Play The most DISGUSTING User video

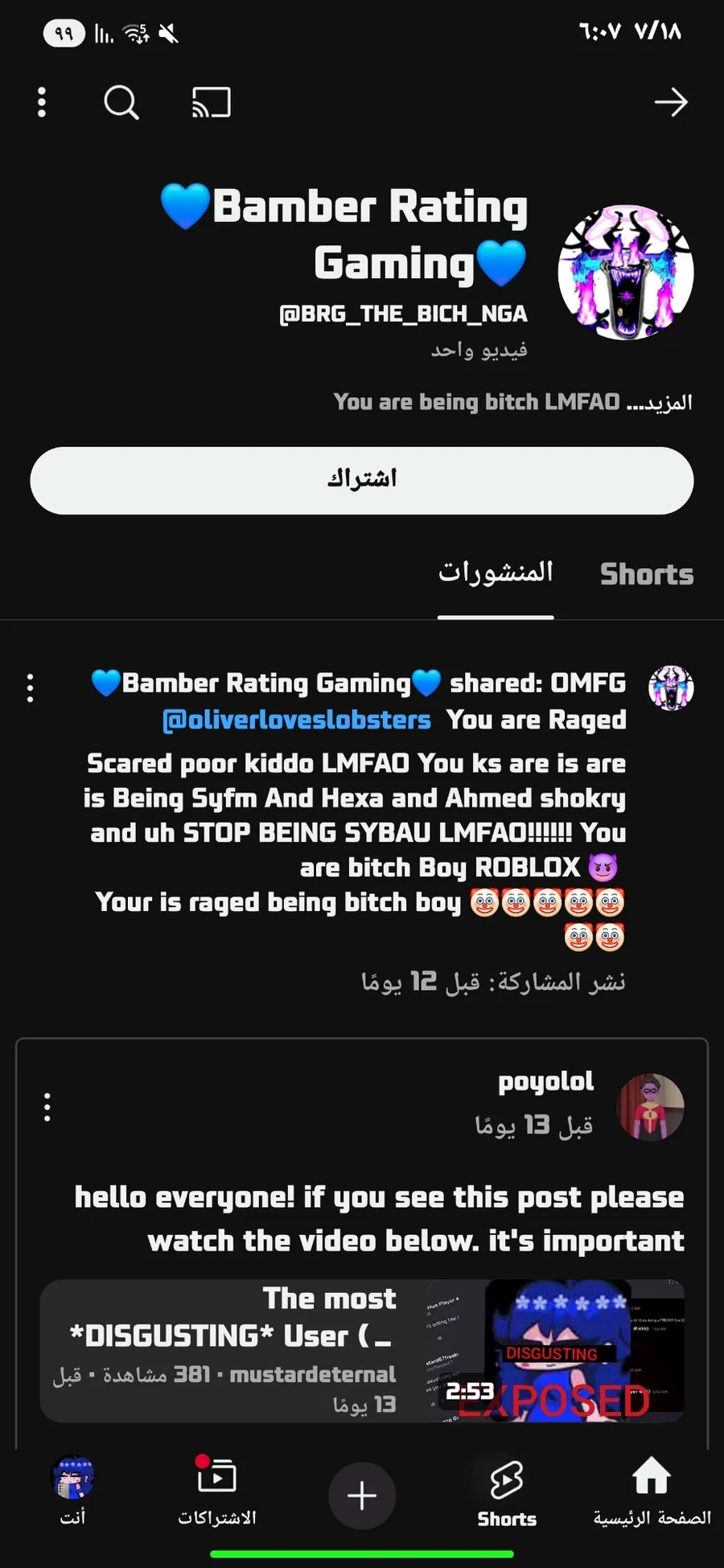(x=362, y=1351)
